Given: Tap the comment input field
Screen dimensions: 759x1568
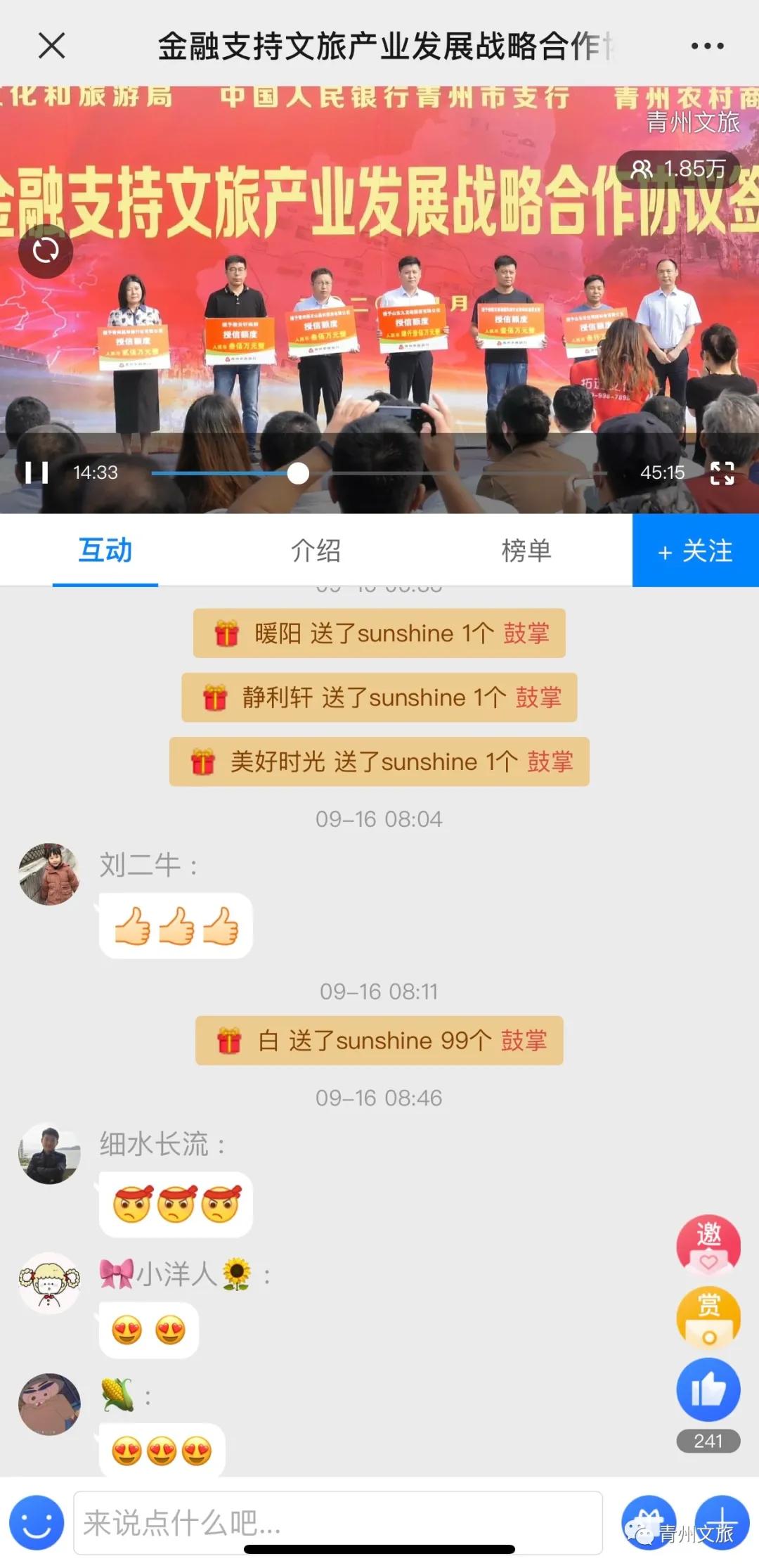Looking at the screenshot, I should (337, 1522).
